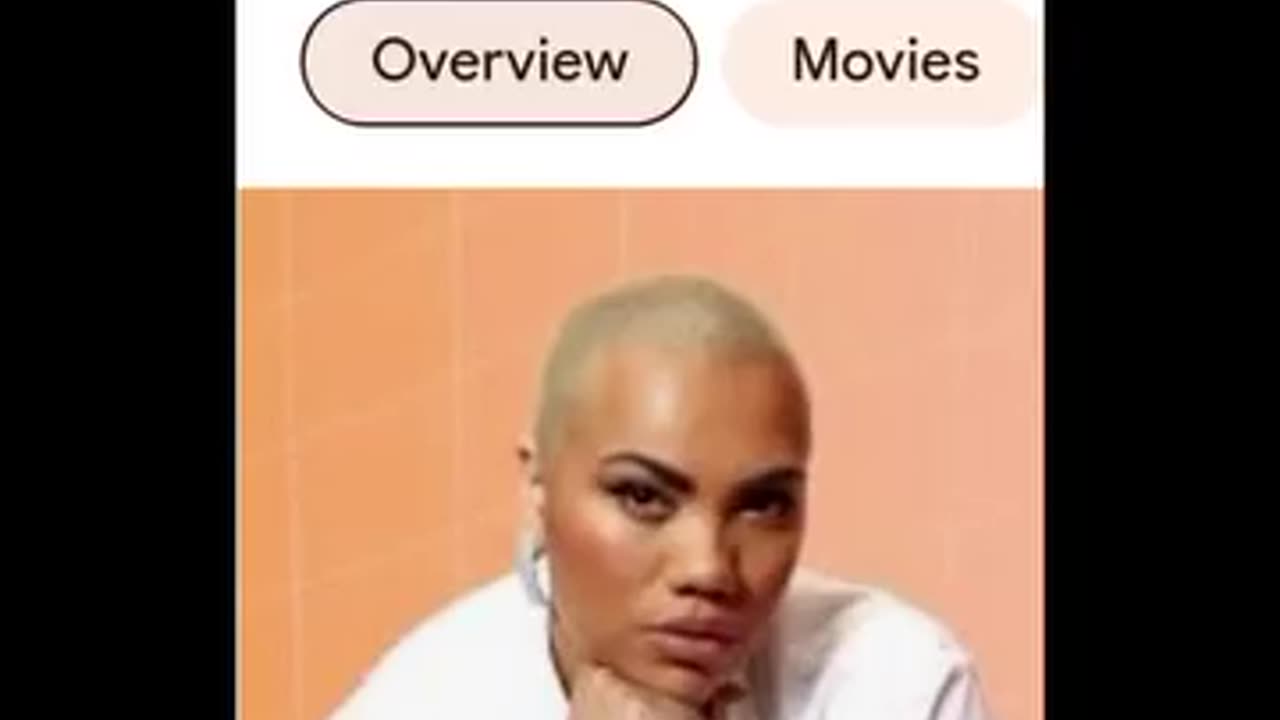Switch to the Movies chip

(x=884, y=62)
